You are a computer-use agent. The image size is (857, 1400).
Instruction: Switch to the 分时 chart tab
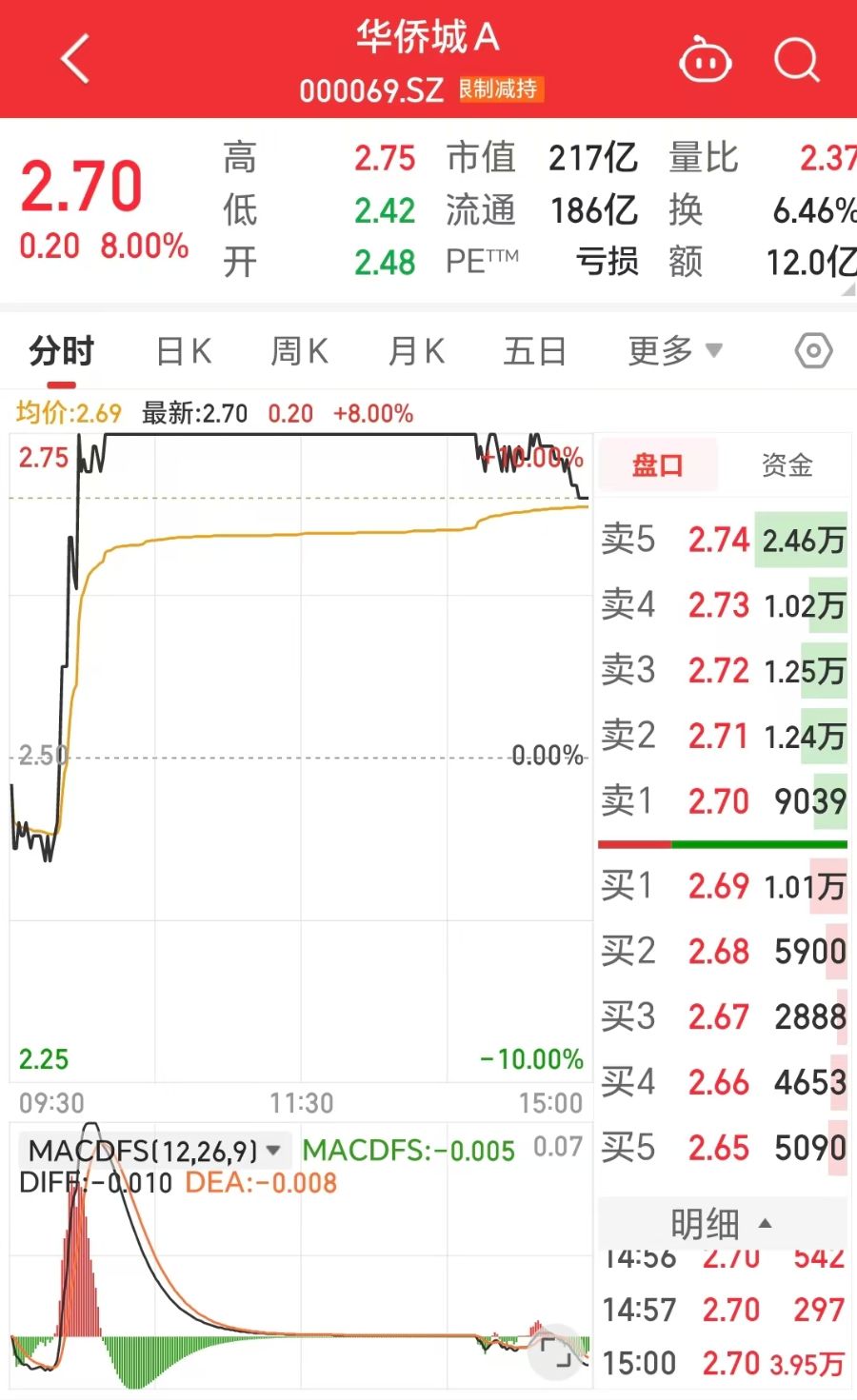tap(61, 352)
